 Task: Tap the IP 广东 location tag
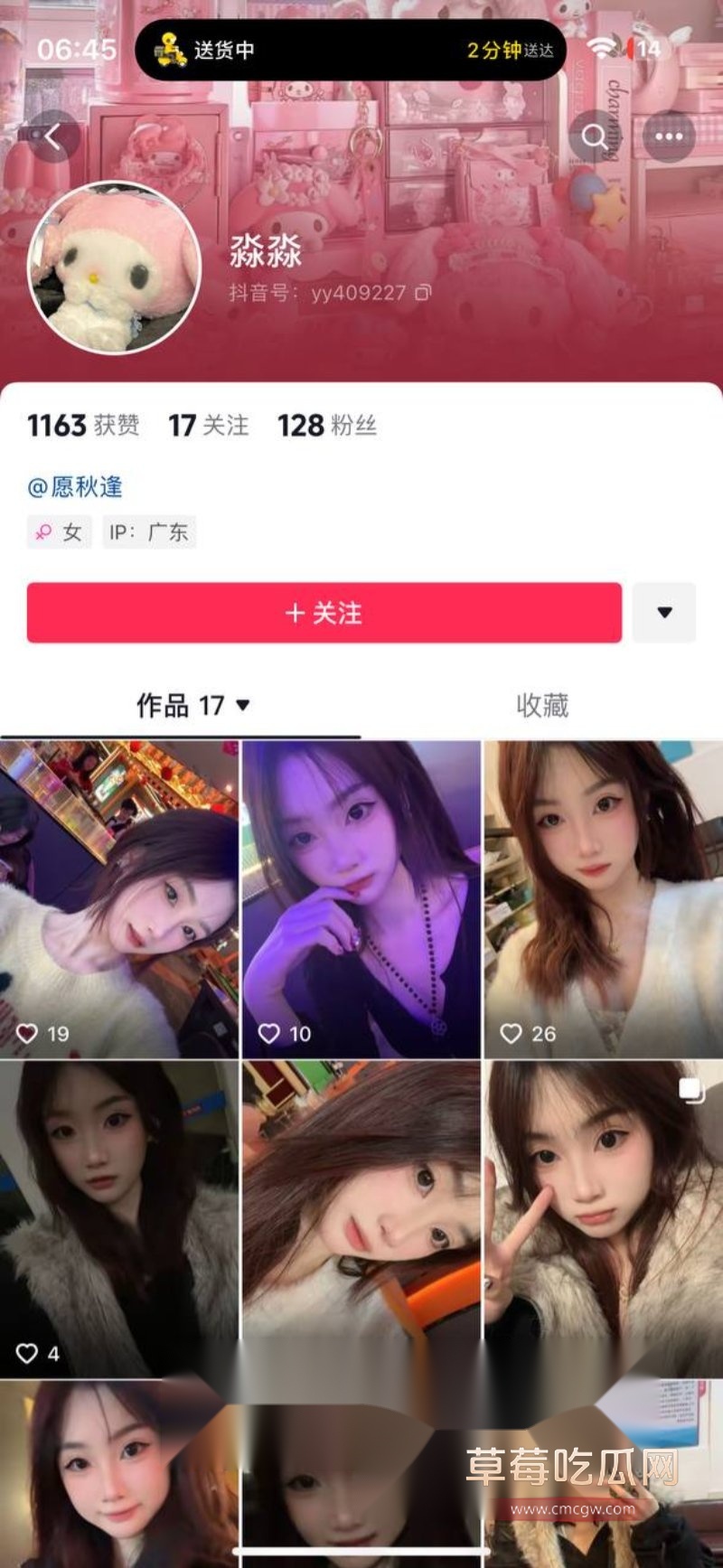[148, 532]
